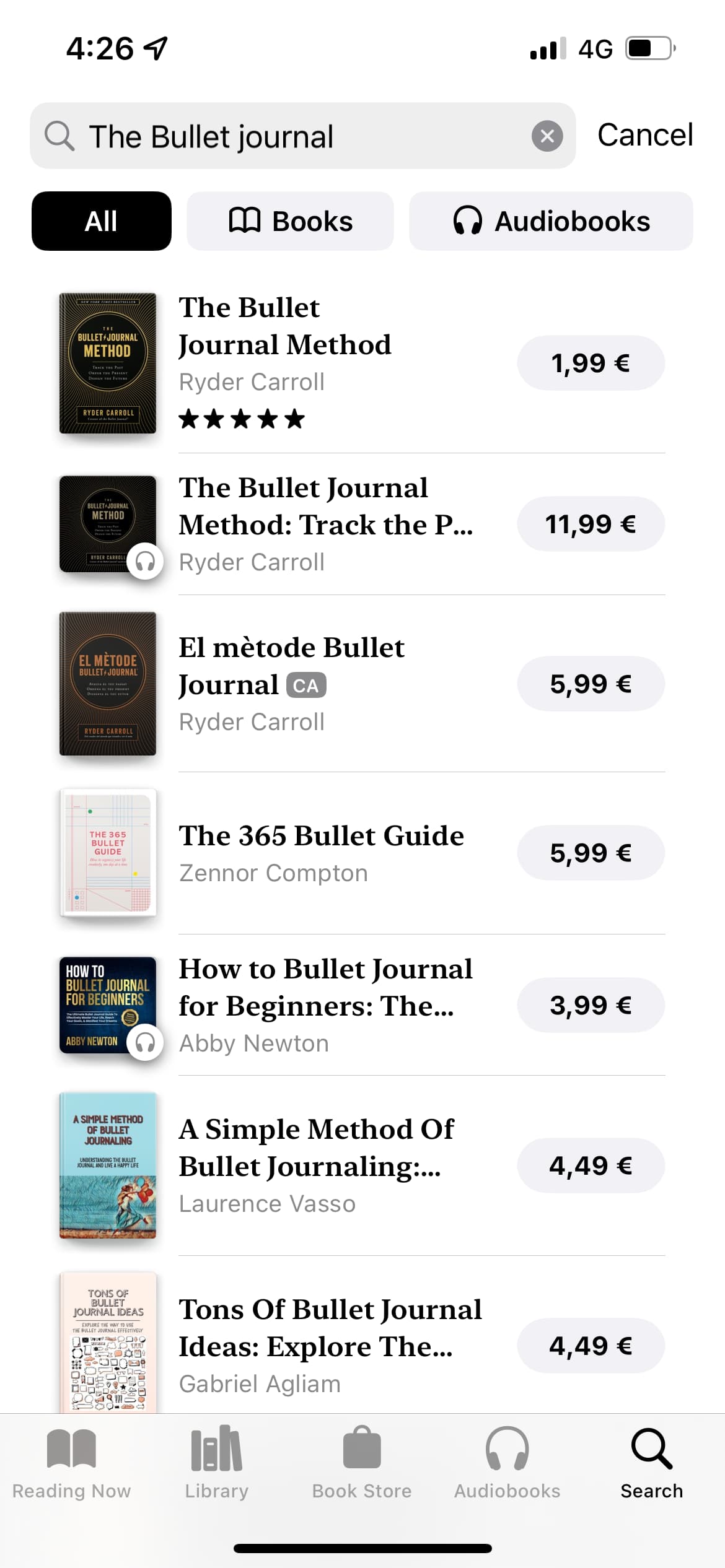Select the All filter
The width and height of the screenshot is (725, 1568).
(x=102, y=221)
